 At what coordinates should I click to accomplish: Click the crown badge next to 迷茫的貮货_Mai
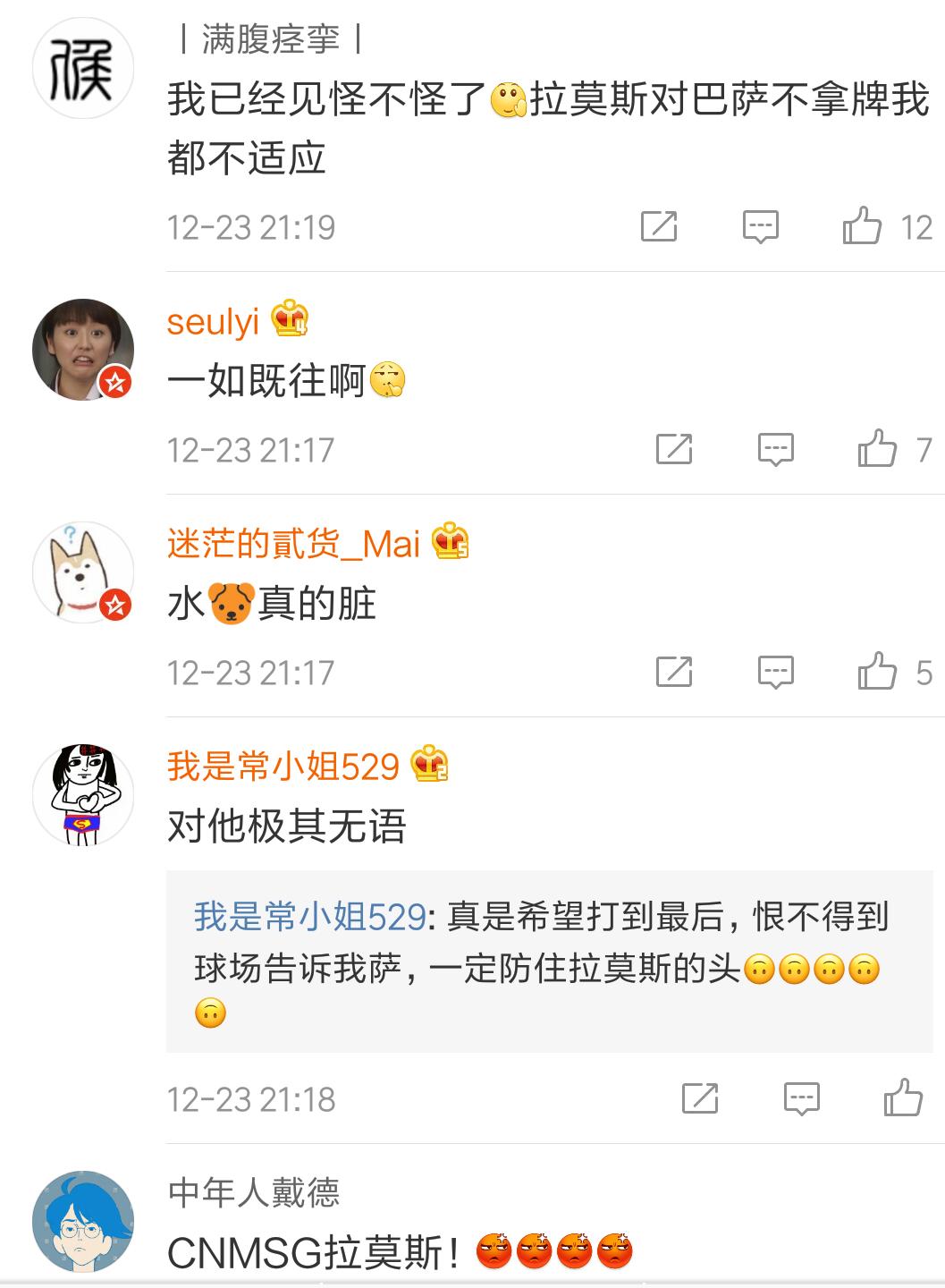coord(451,542)
